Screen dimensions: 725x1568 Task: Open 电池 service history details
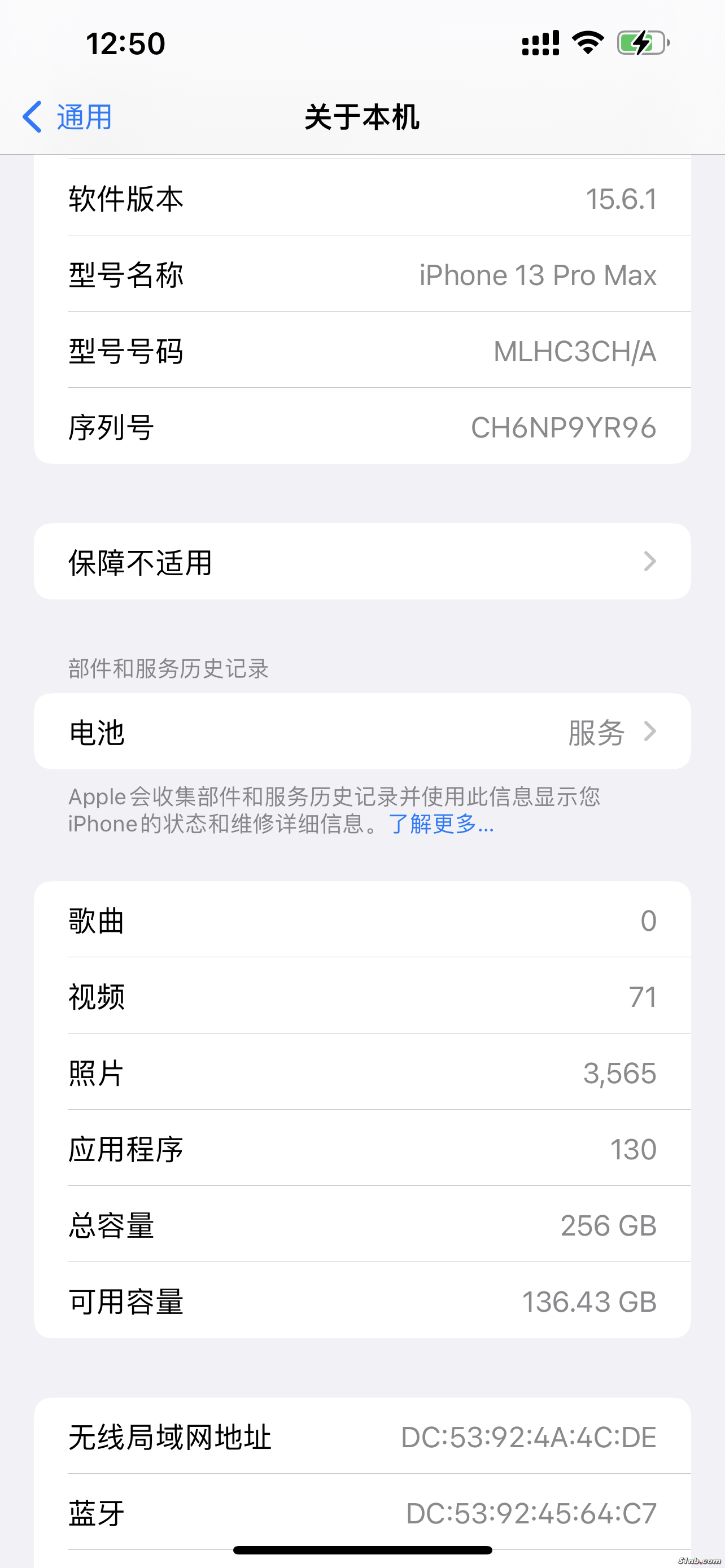coord(362,731)
